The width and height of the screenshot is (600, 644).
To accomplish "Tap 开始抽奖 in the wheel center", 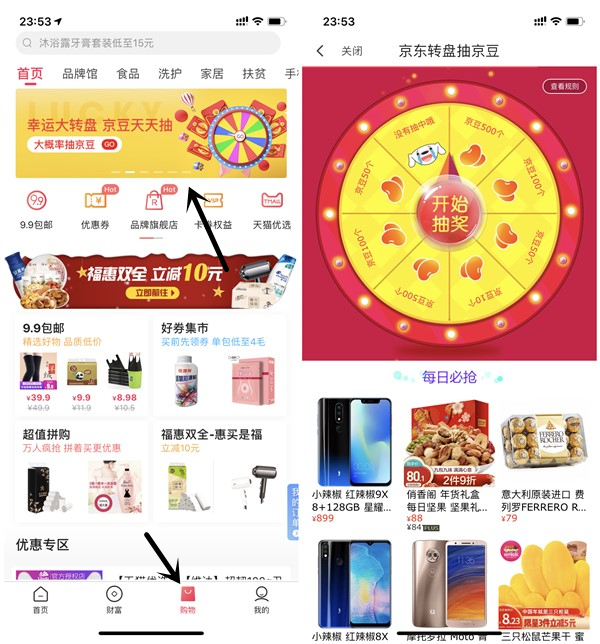I will click(x=450, y=212).
